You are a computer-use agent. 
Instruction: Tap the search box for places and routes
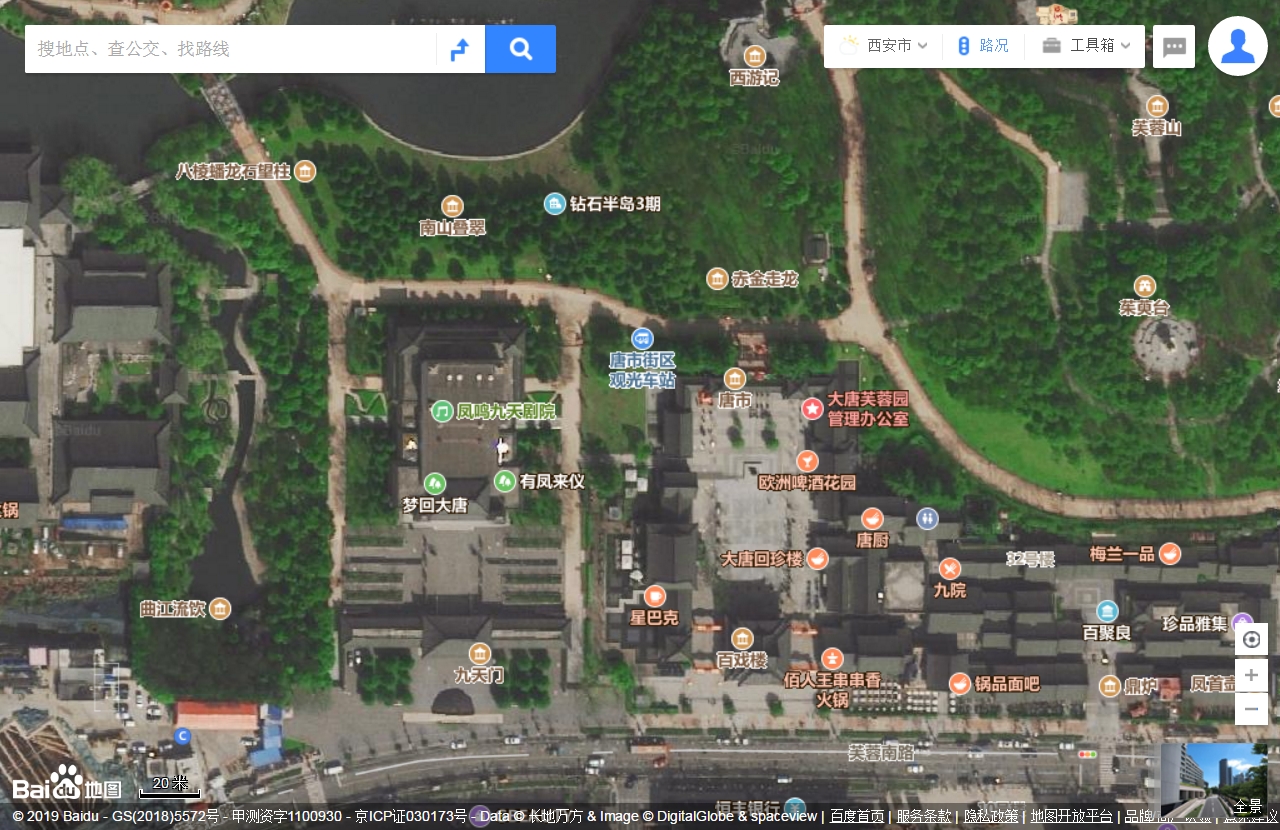coord(230,49)
